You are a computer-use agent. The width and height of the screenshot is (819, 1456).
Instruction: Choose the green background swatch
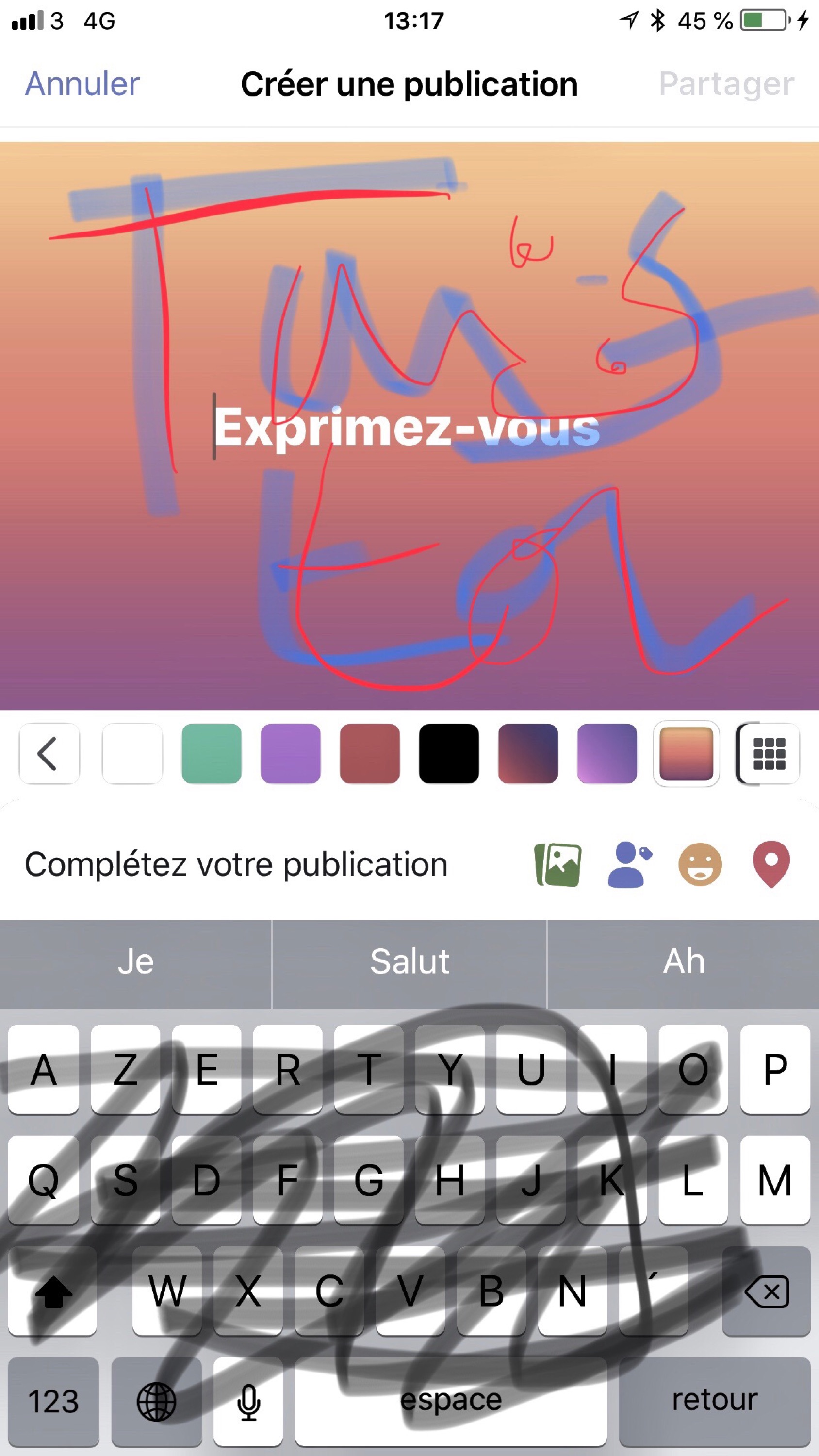click(x=212, y=753)
